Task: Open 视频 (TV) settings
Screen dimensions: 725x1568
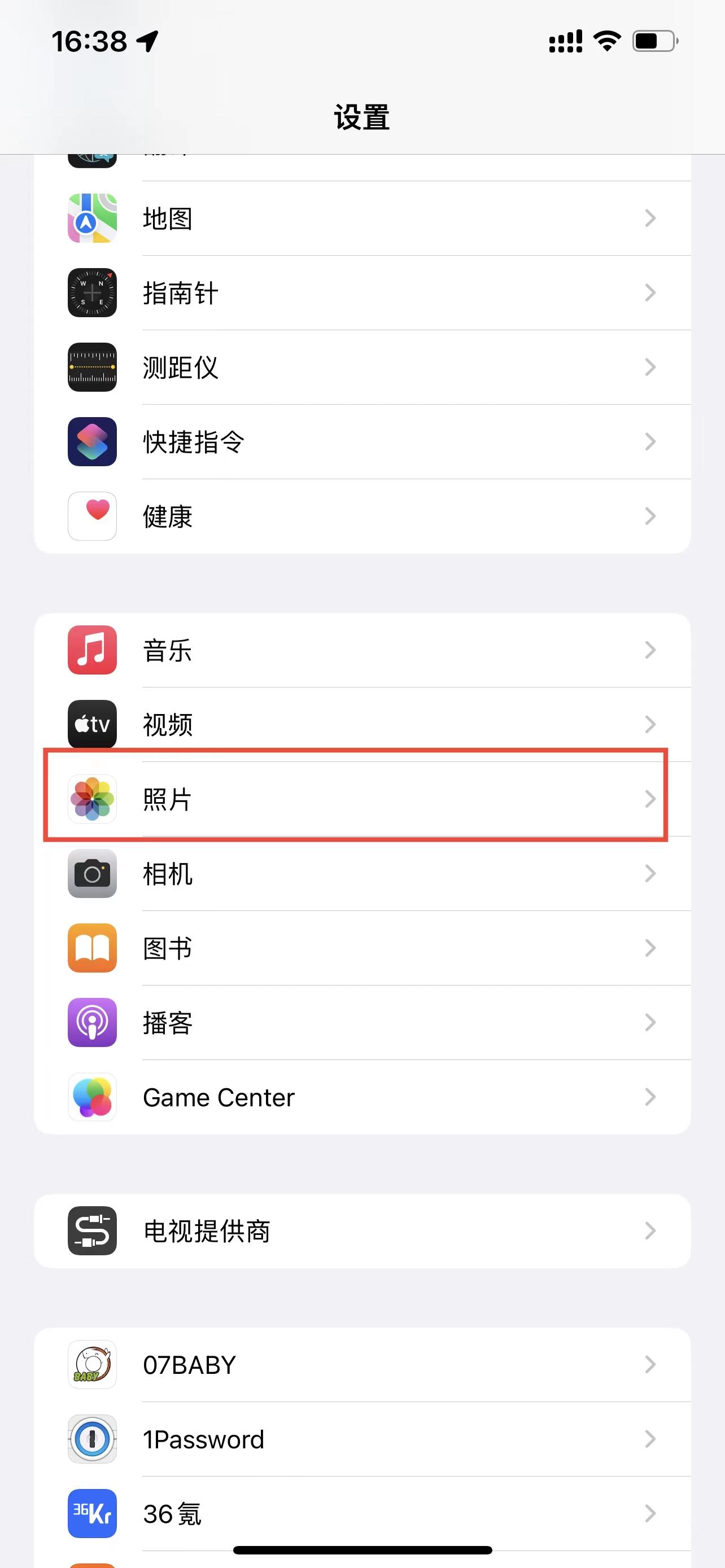Action: (361, 724)
